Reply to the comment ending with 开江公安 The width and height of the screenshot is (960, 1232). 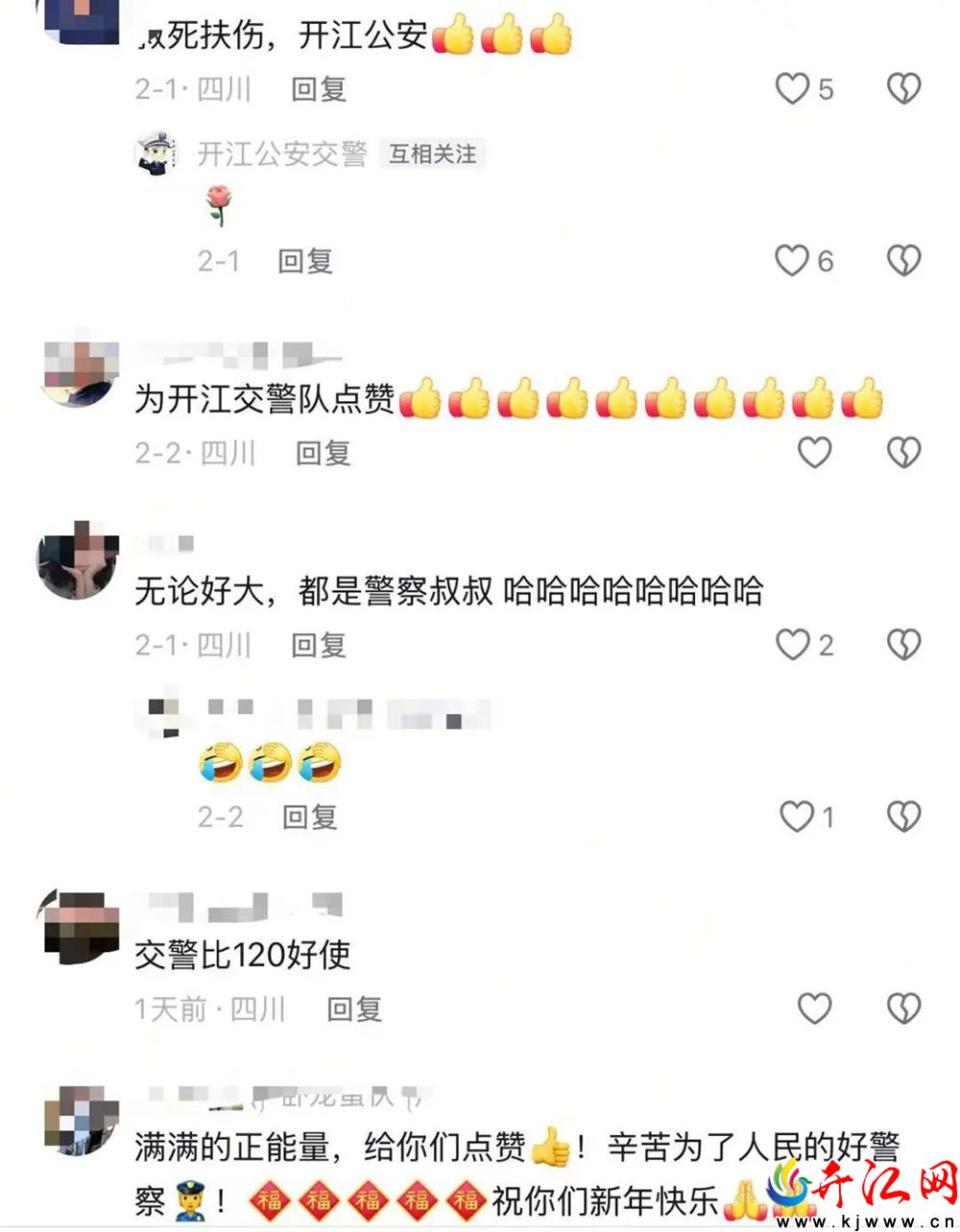pyautogui.click(x=318, y=89)
